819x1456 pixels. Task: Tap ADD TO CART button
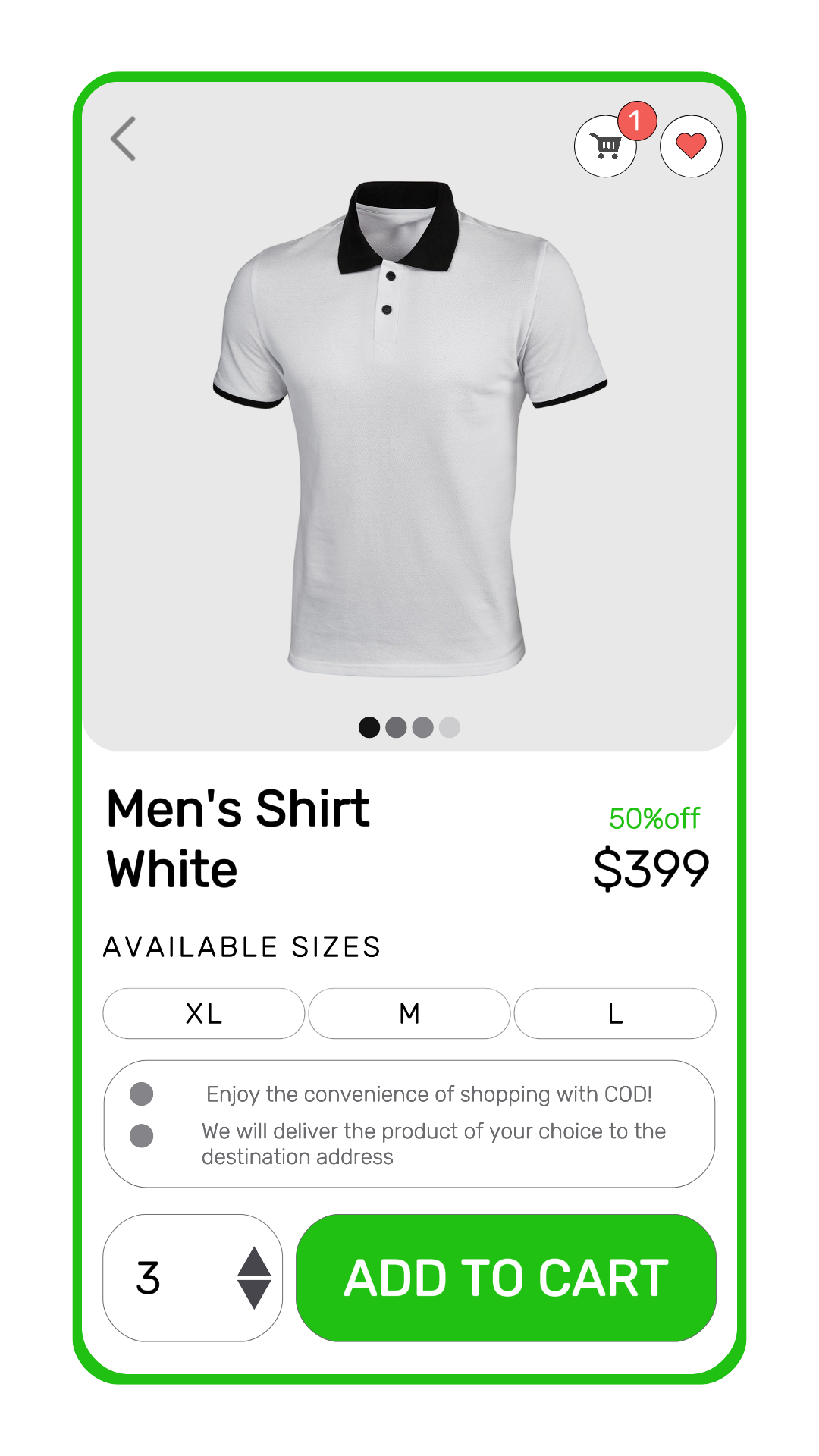point(506,1278)
